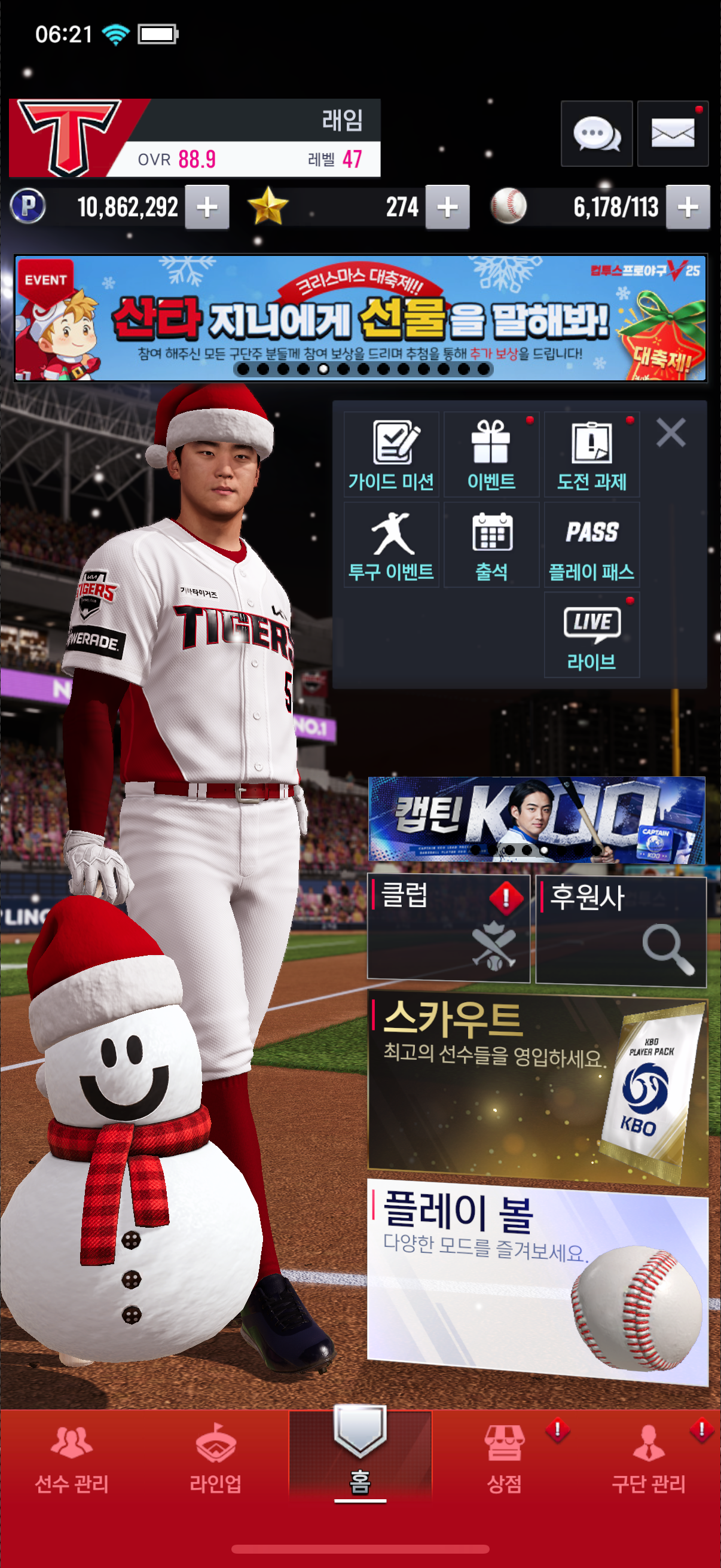721x1568 pixels.
Task: Open 투구 이벤트 pitching event
Action: (391, 544)
